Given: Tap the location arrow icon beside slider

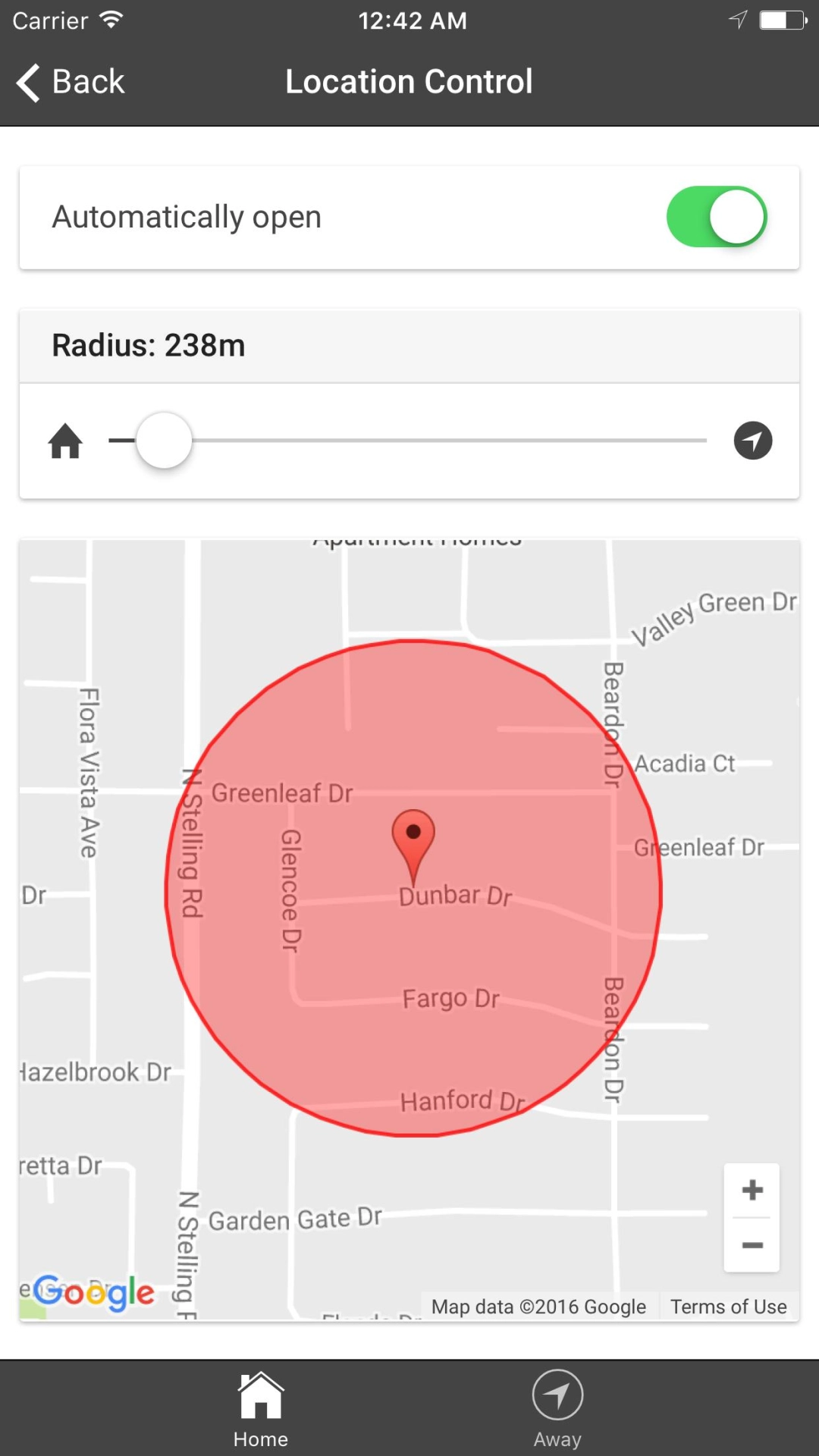Looking at the screenshot, I should [752, 441].
